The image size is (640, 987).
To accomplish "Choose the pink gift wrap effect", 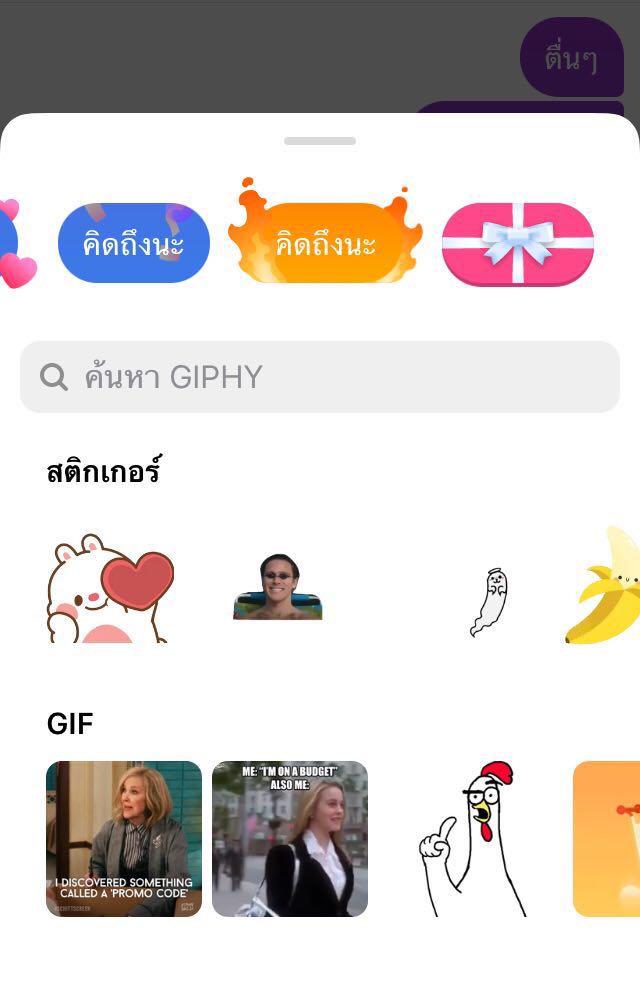I will (x=518, y=244).
